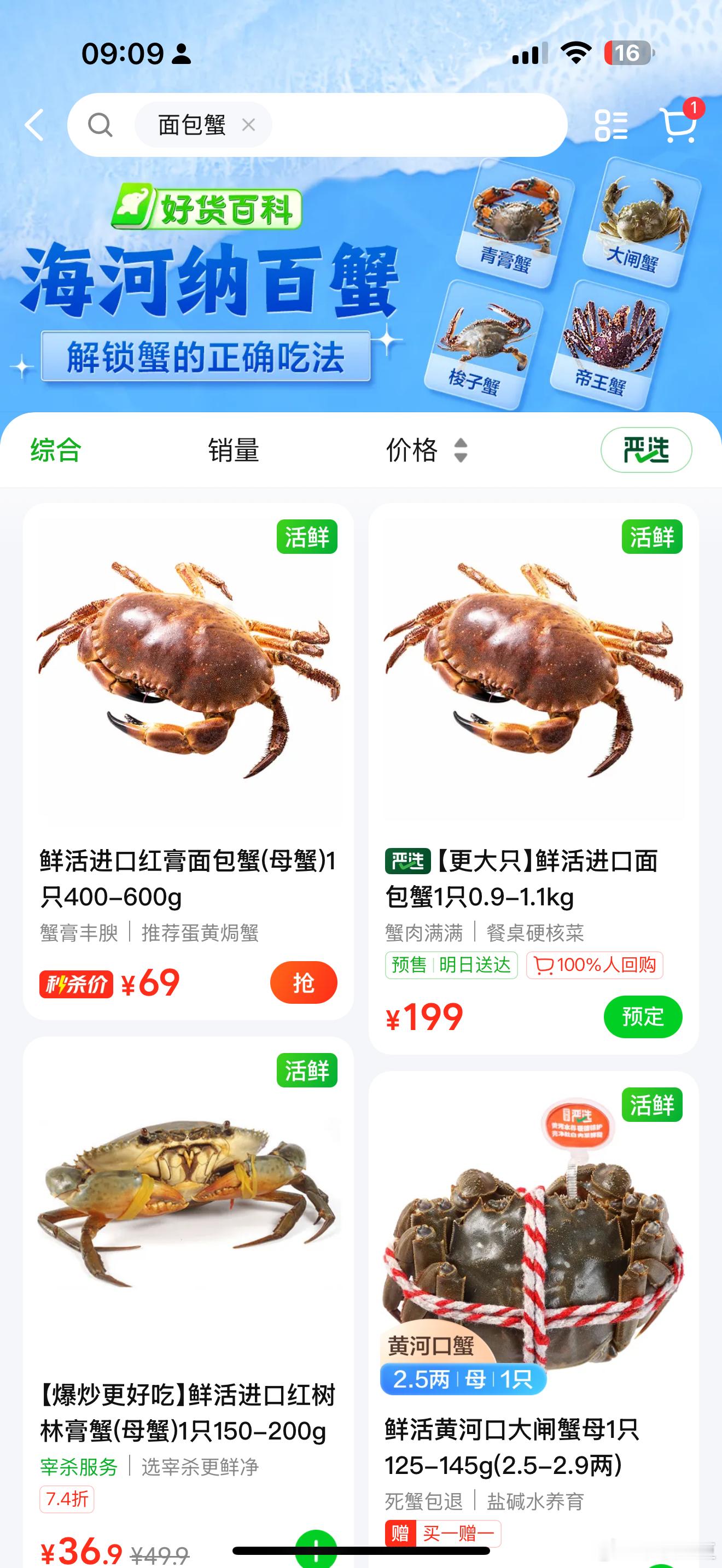722x1568 pixels.
Task: Tap 预定 to preorder the ¥199 crab
Action: pos(643,1016)
